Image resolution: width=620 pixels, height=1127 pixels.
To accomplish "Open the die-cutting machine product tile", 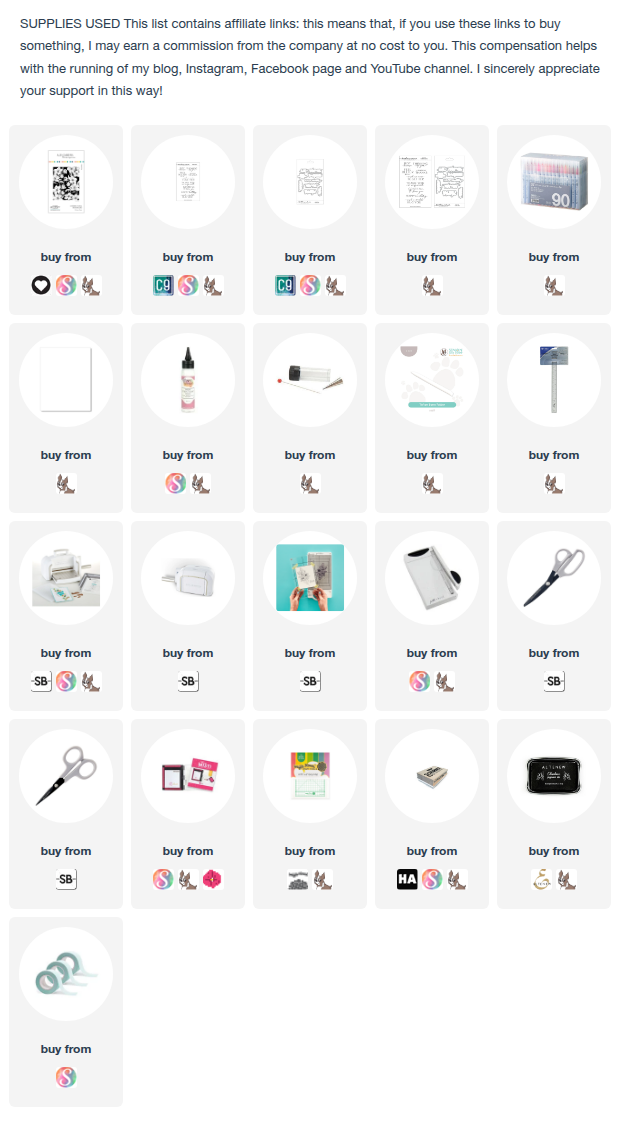I will pyautogui.click(x=65, y=577).
